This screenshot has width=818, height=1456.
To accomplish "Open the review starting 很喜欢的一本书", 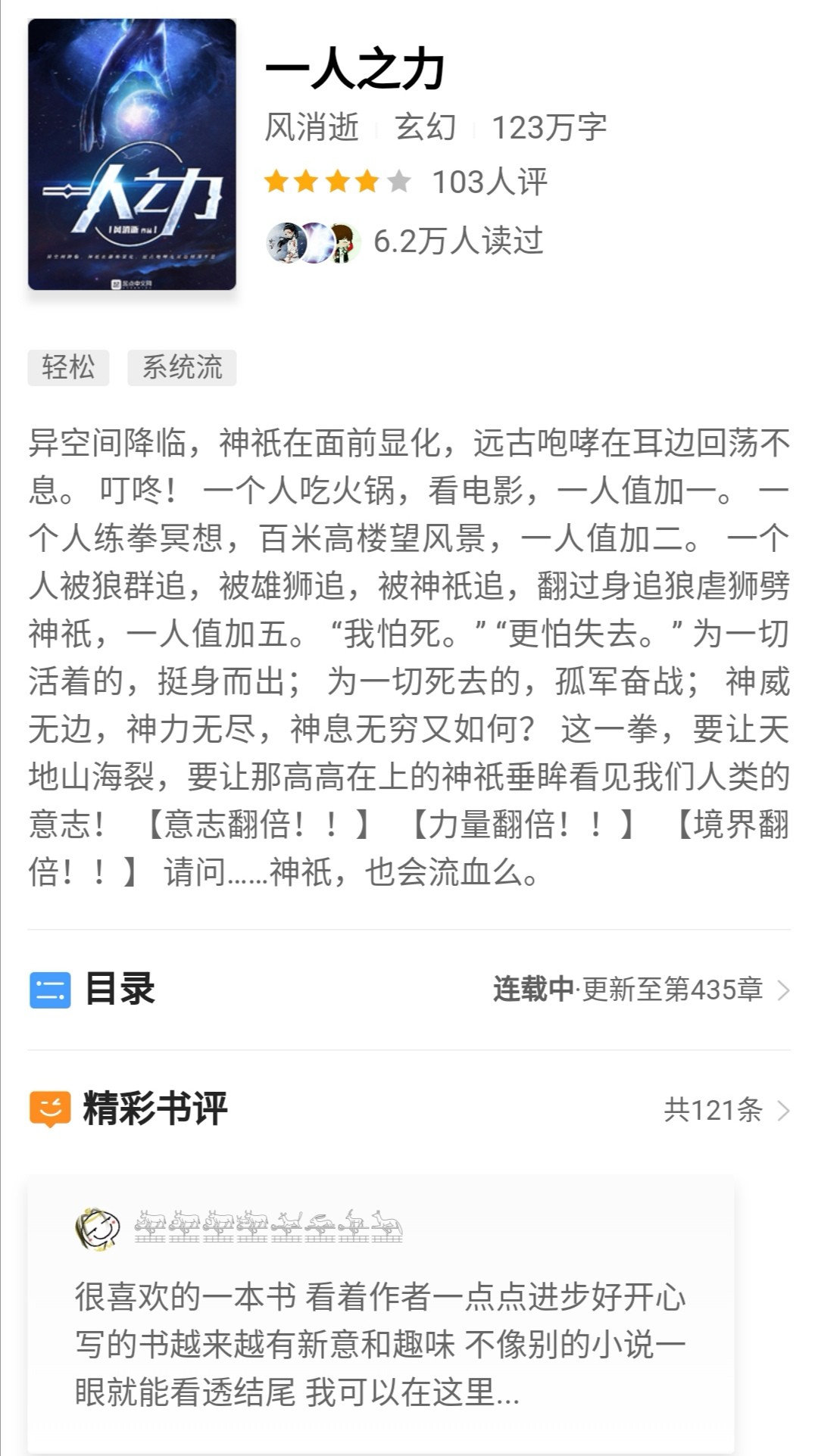I will pos(380,1344).
